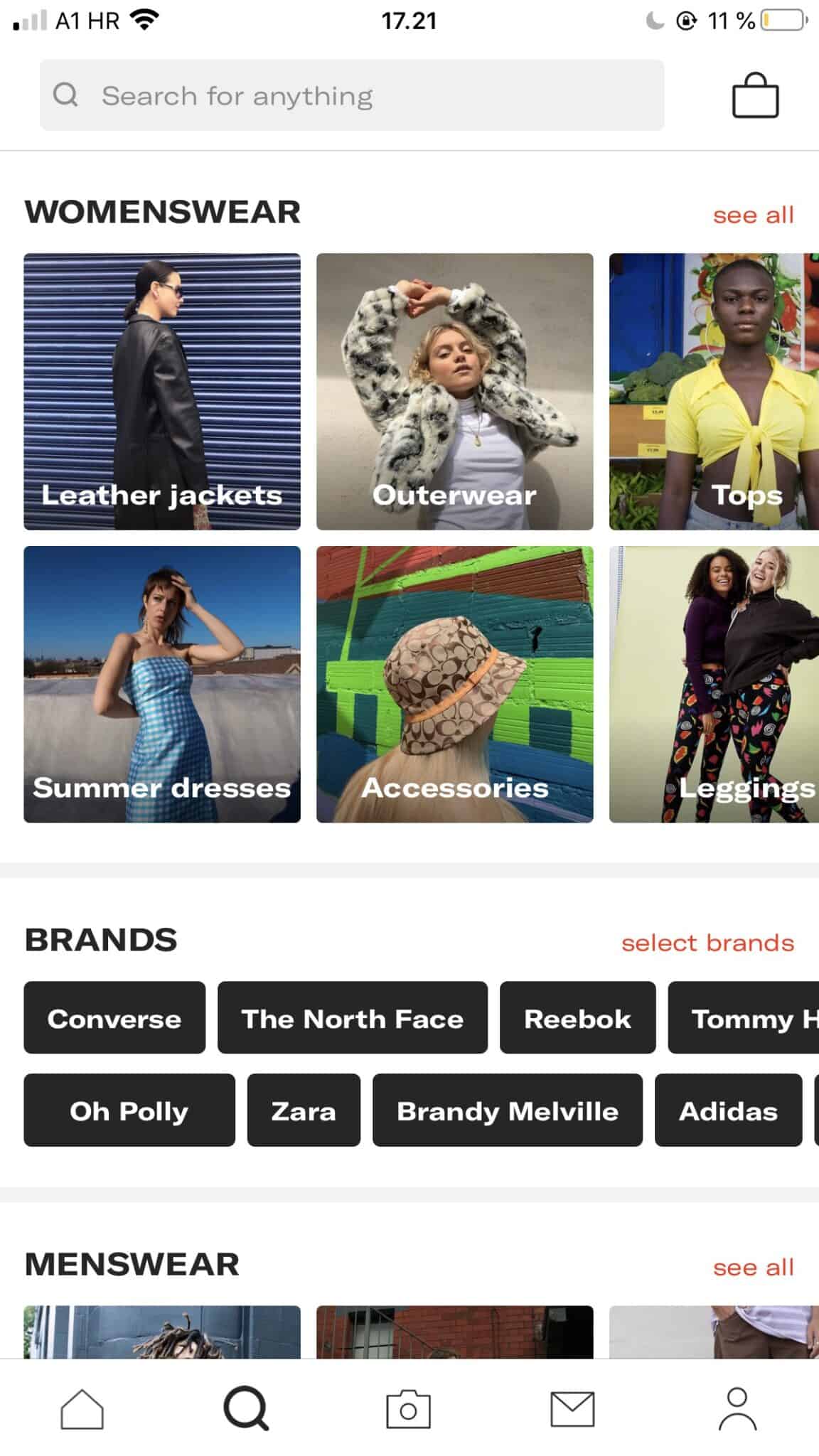The width and height of the screenshot is (819, 1456).
Task: See all Womenswear categories
Action: pos(753,215)
